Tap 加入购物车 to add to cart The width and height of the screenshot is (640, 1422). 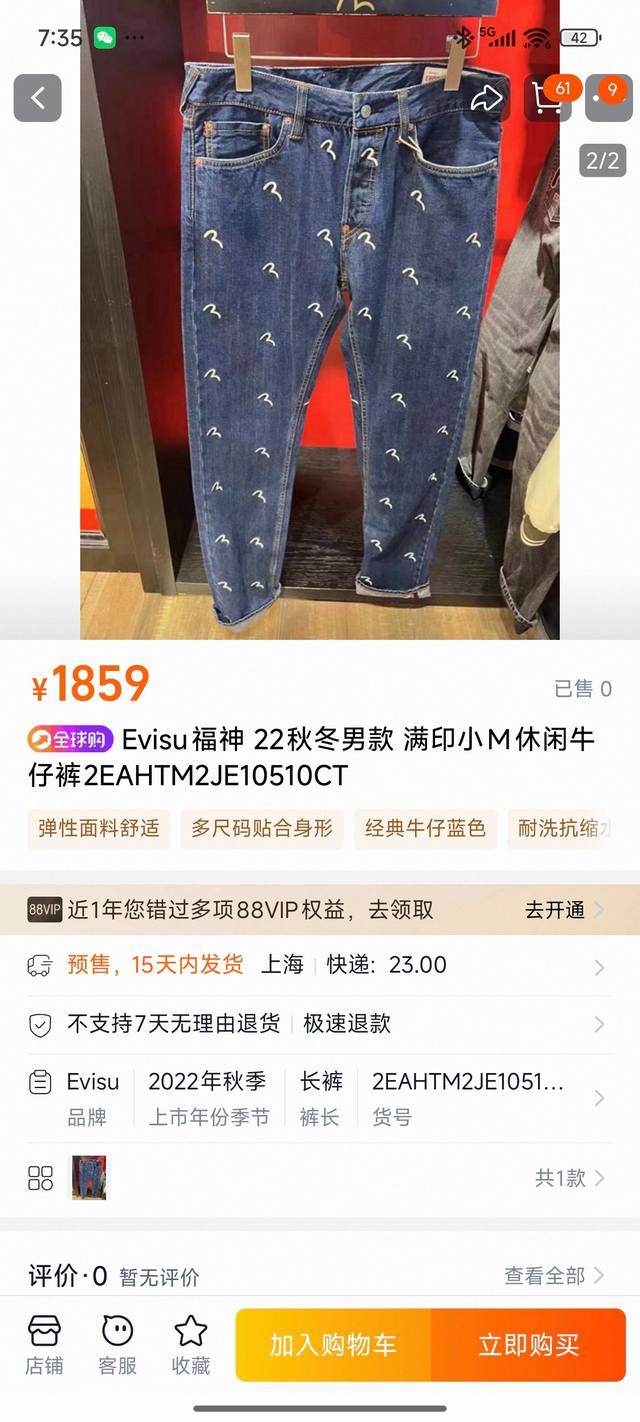point(333,1345)
